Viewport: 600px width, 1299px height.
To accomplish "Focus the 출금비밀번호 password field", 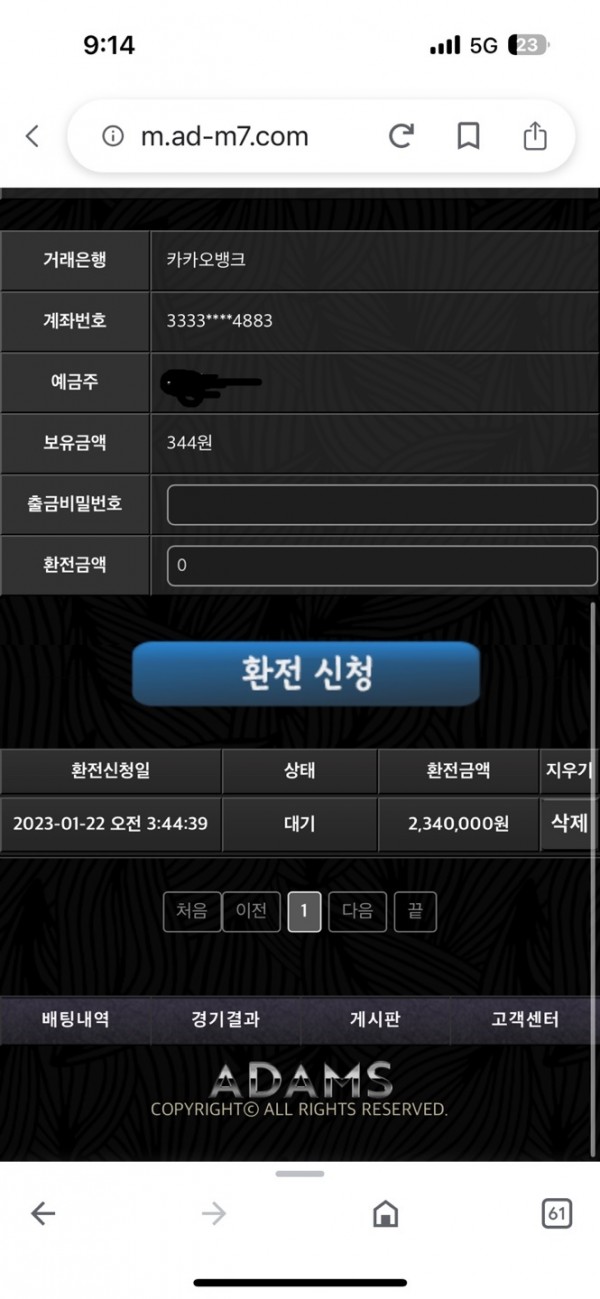I will click(x=381, y=505).
